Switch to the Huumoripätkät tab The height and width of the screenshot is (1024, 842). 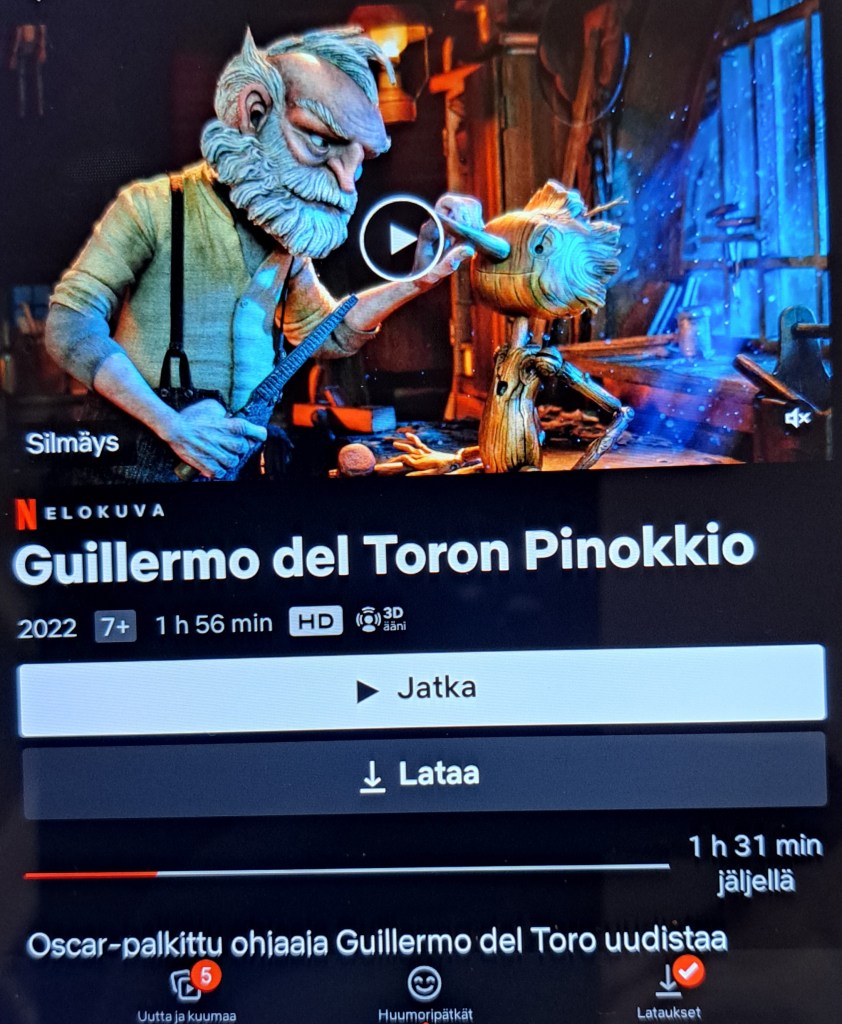(x=424, y=993)
